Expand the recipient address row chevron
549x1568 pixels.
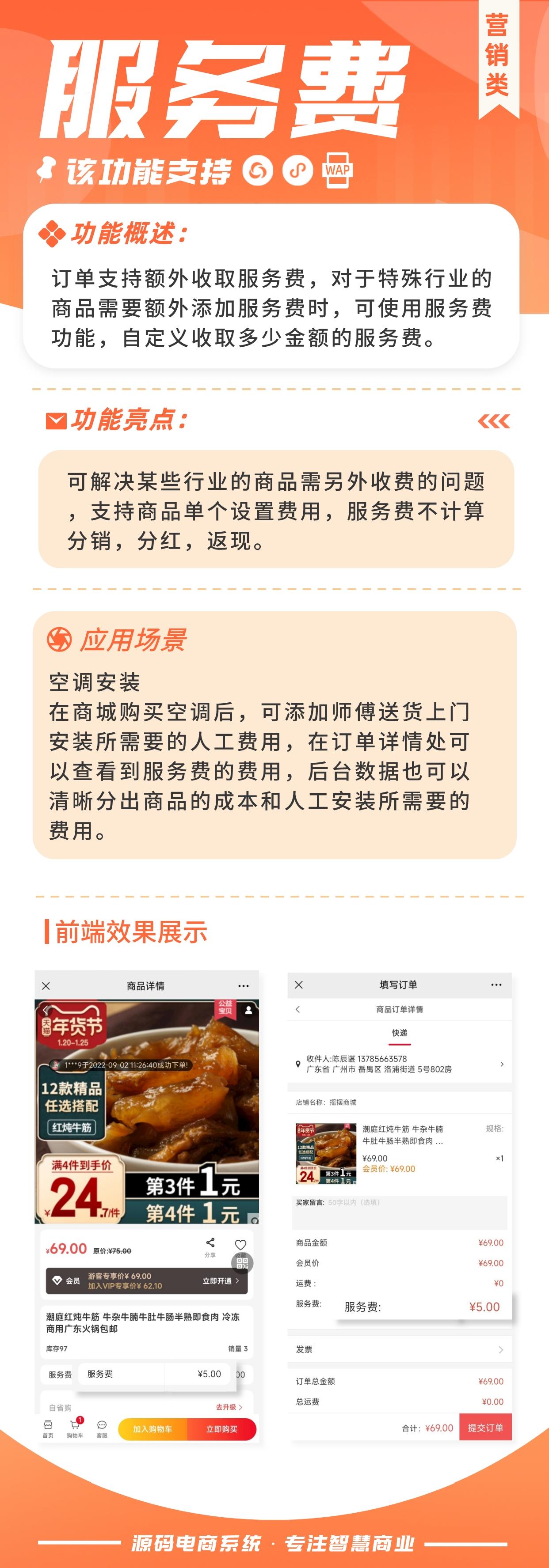pyautogui.click(x=503, y=1064)
